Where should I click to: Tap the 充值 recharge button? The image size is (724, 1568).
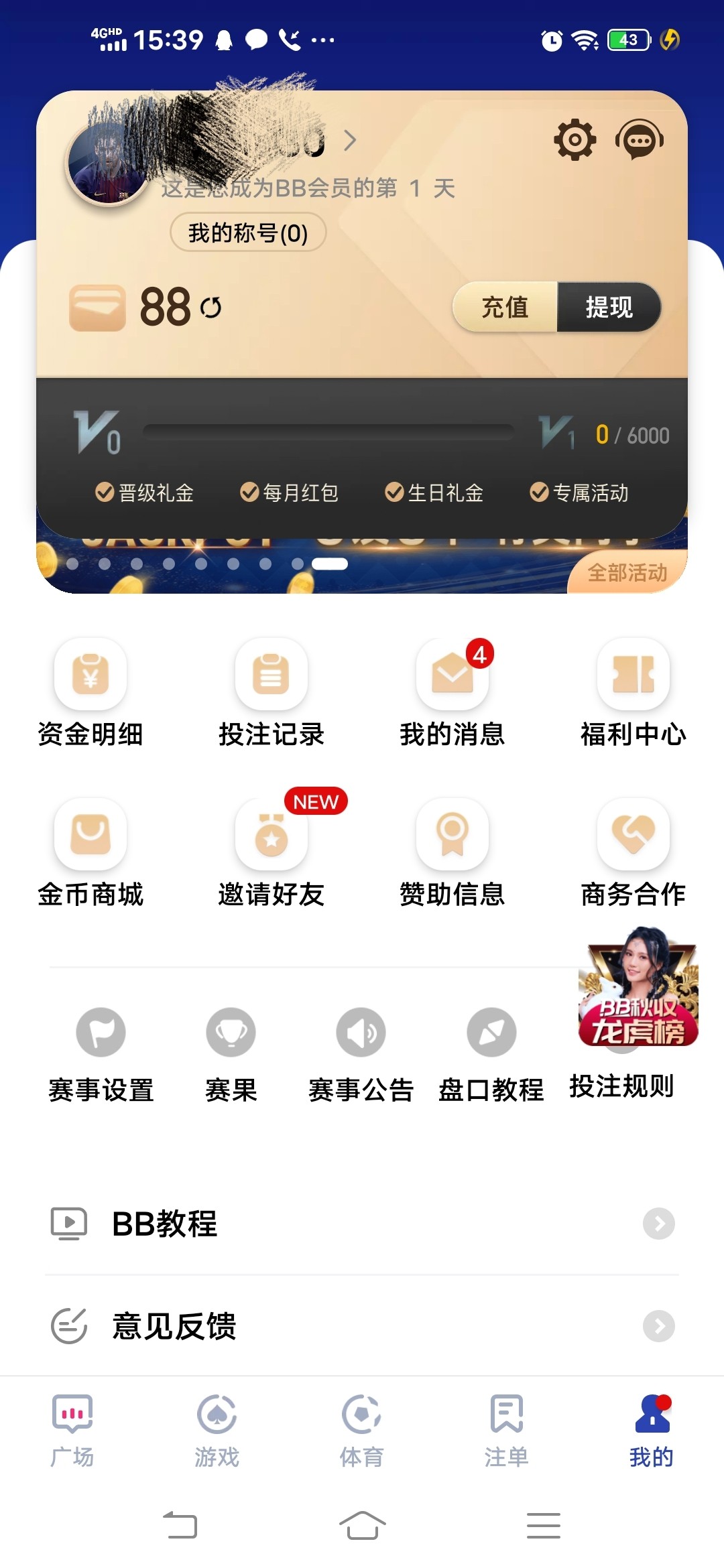pyautogui.click(x=505, y=308)
